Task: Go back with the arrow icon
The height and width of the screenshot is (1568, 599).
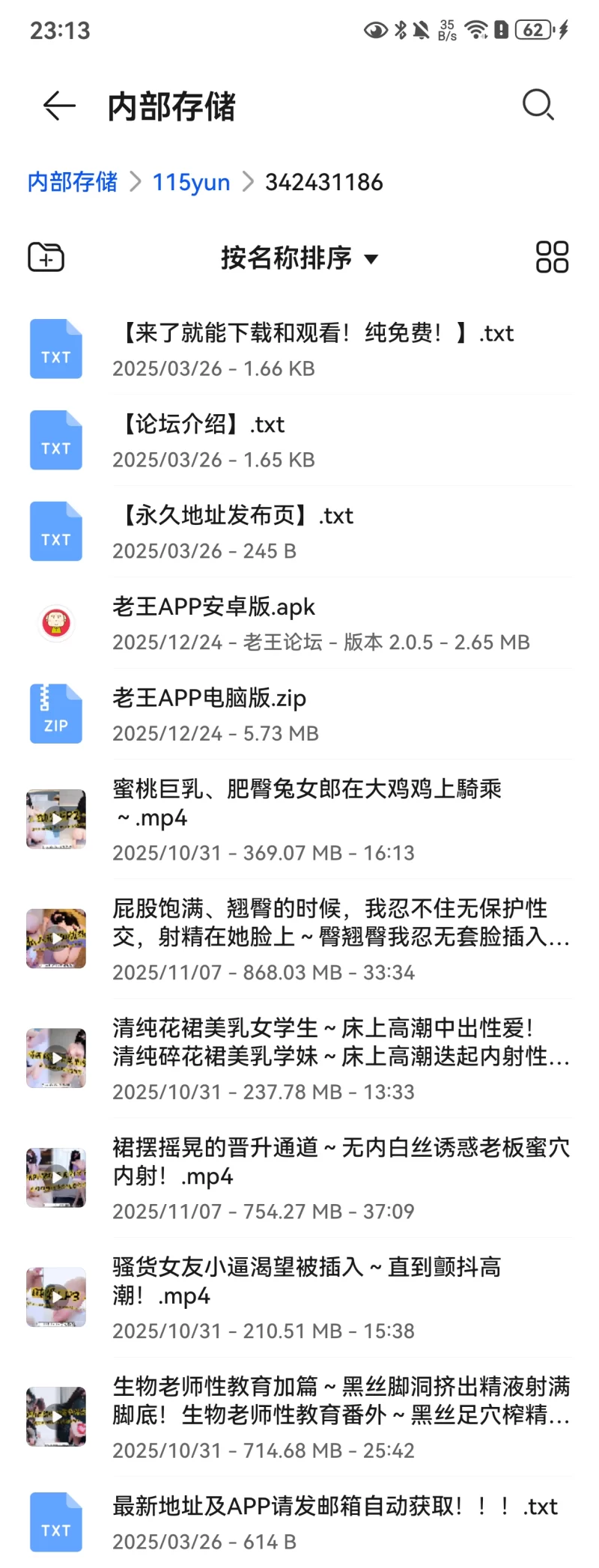Action: click(59, 106)
